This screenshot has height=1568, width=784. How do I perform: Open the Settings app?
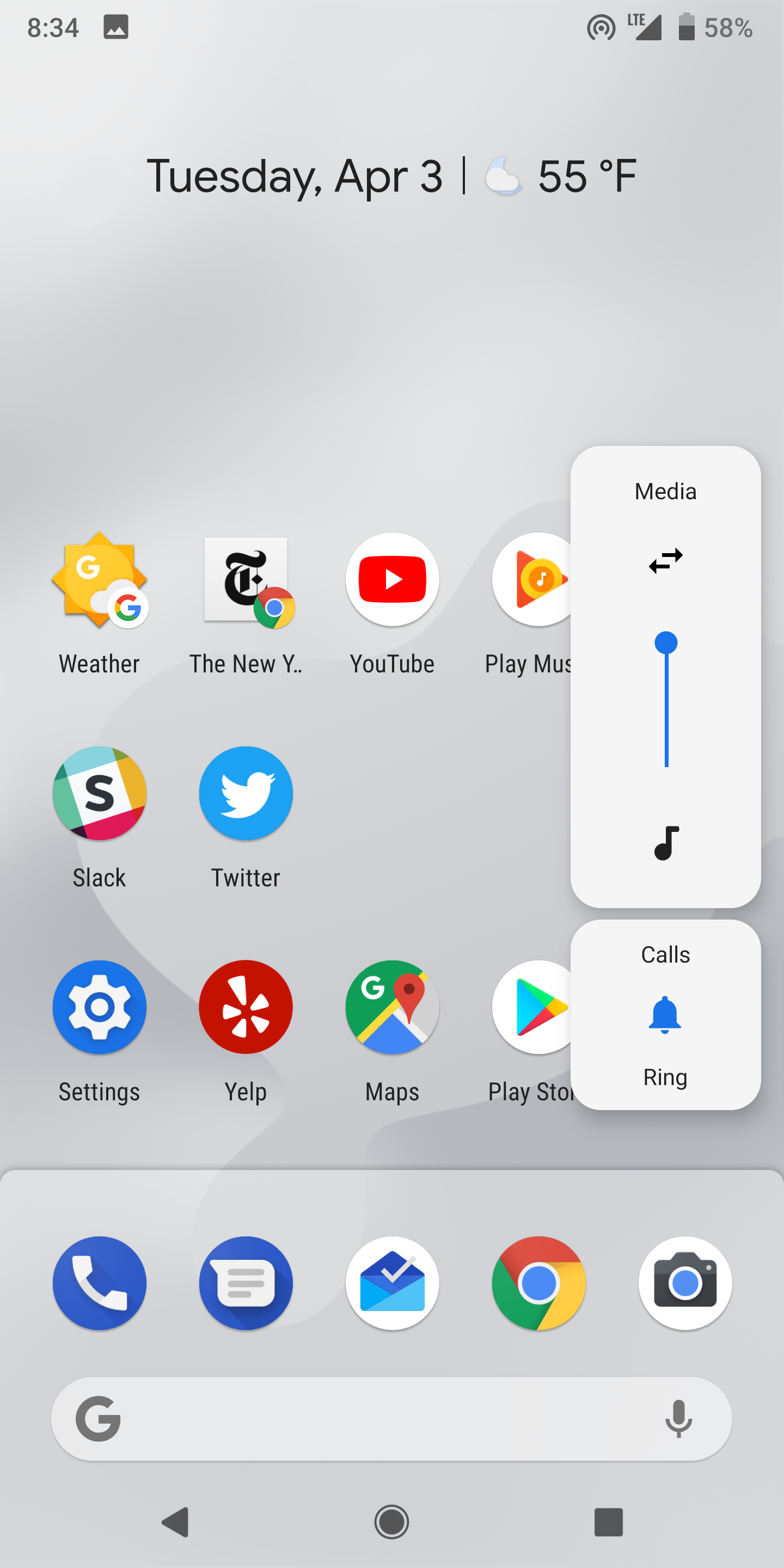(x=99, y=1007)
